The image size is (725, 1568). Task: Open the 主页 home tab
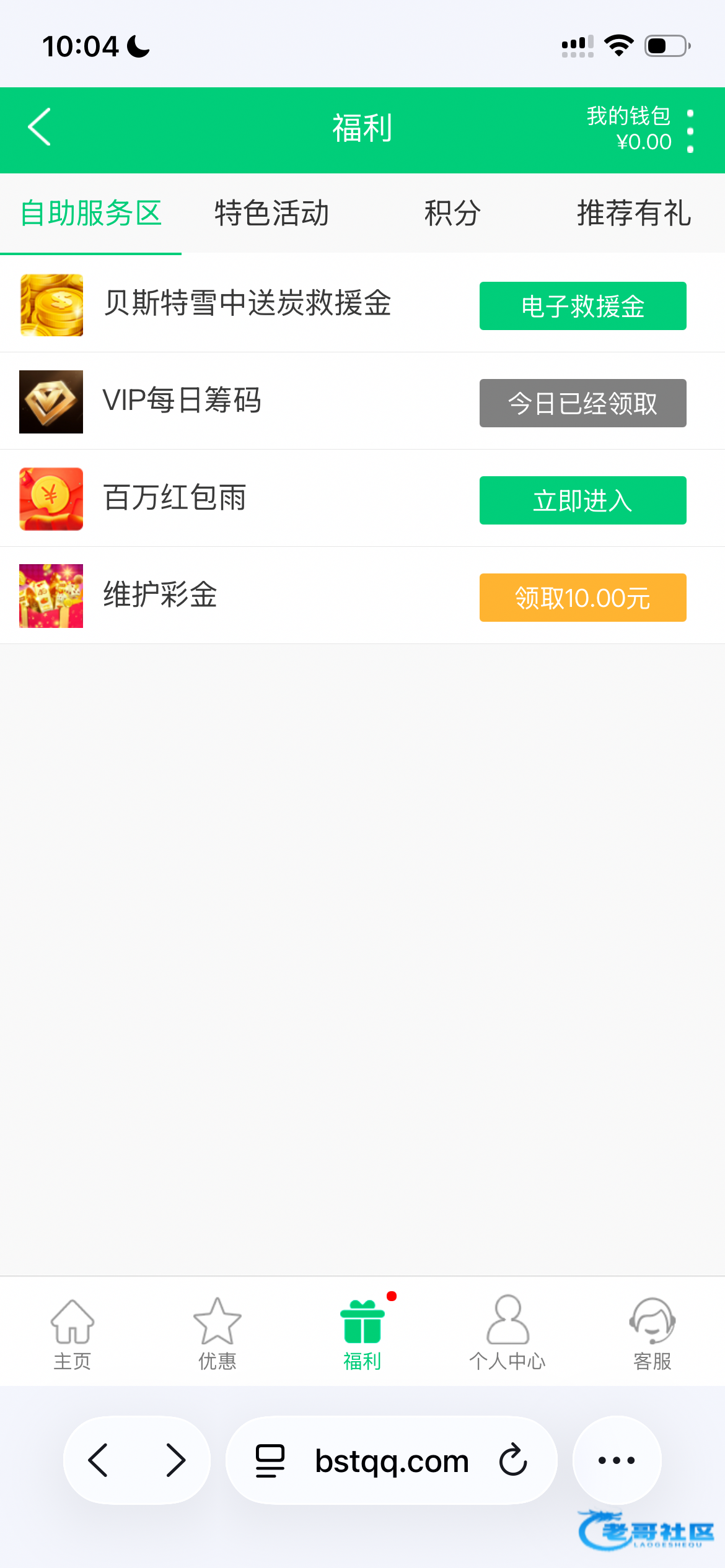(72, 1333)
